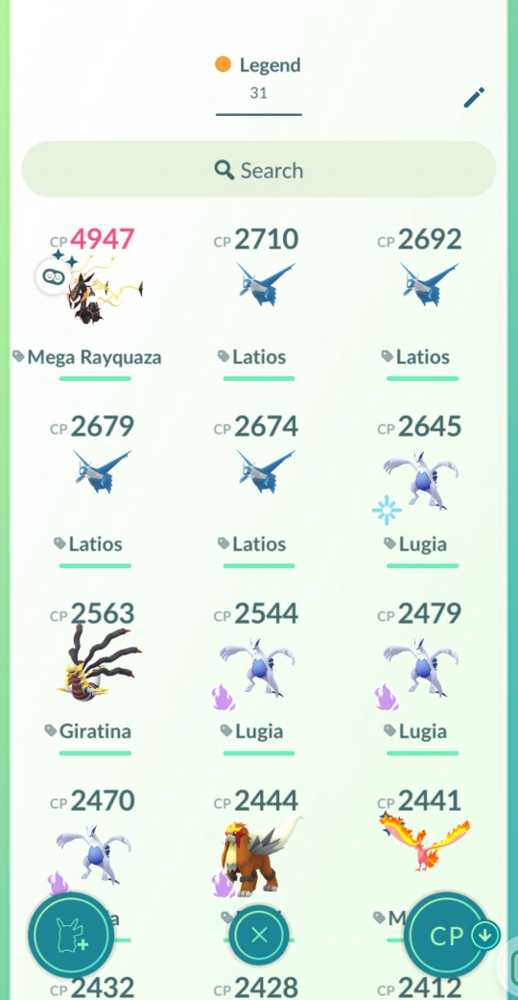Change the CP sort order
The width and height of the screenshot is (518, 1000).
pyautogui.click(x=454, y=935)
